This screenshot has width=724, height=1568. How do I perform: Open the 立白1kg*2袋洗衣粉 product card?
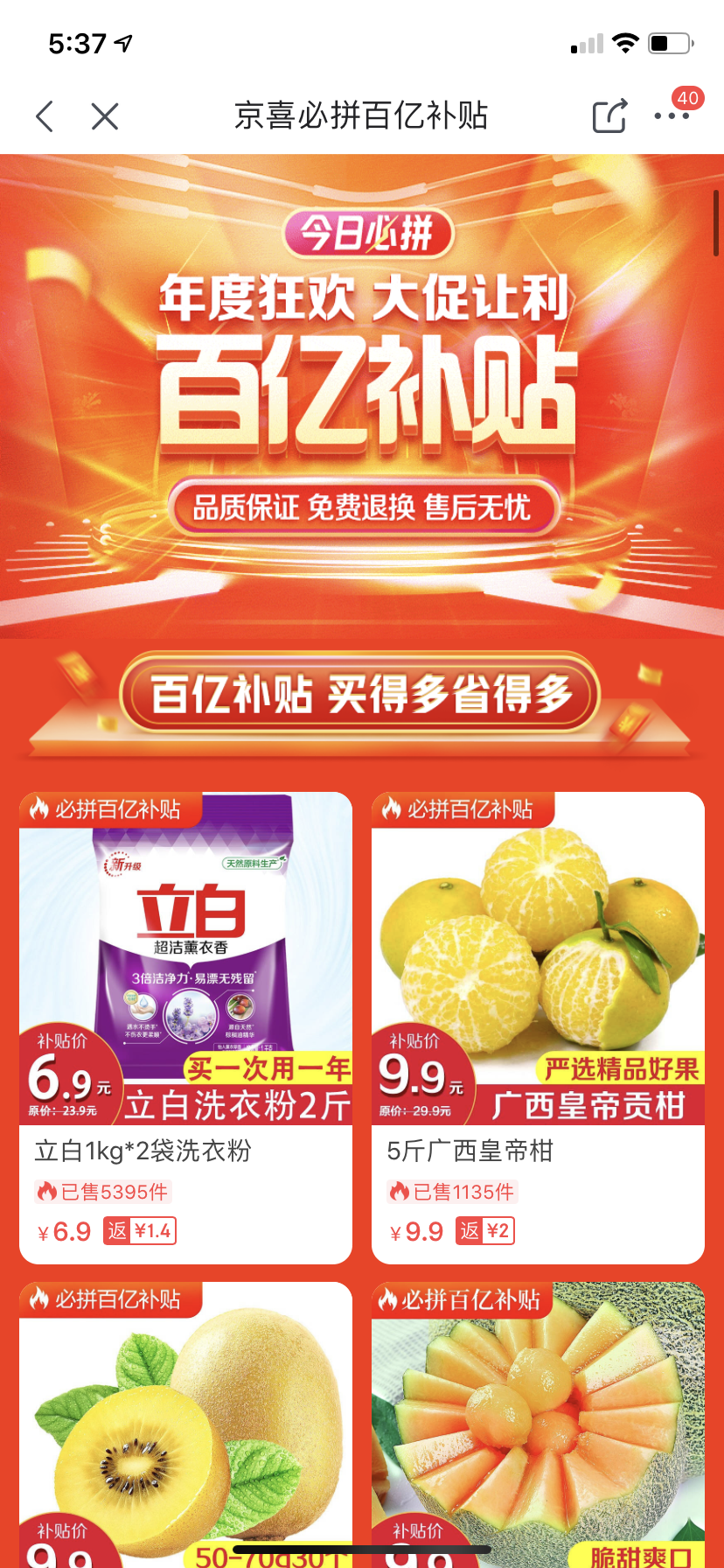(x=185, y=1027)
